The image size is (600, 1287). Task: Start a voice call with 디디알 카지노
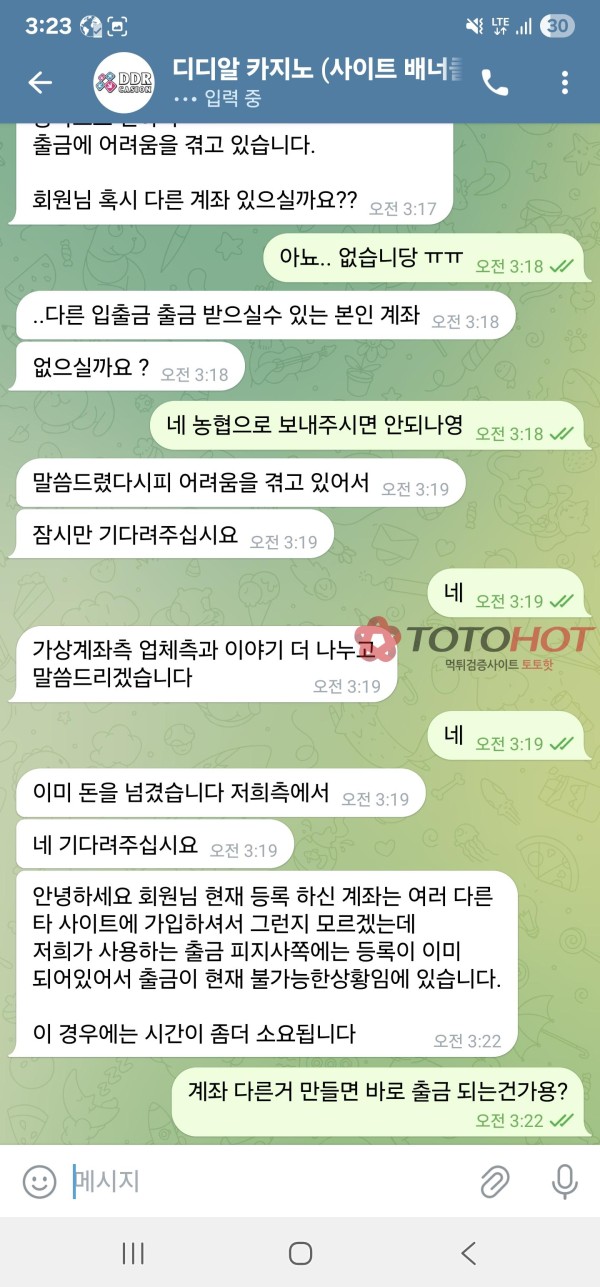pyautogui.click(x=494, y=83)
